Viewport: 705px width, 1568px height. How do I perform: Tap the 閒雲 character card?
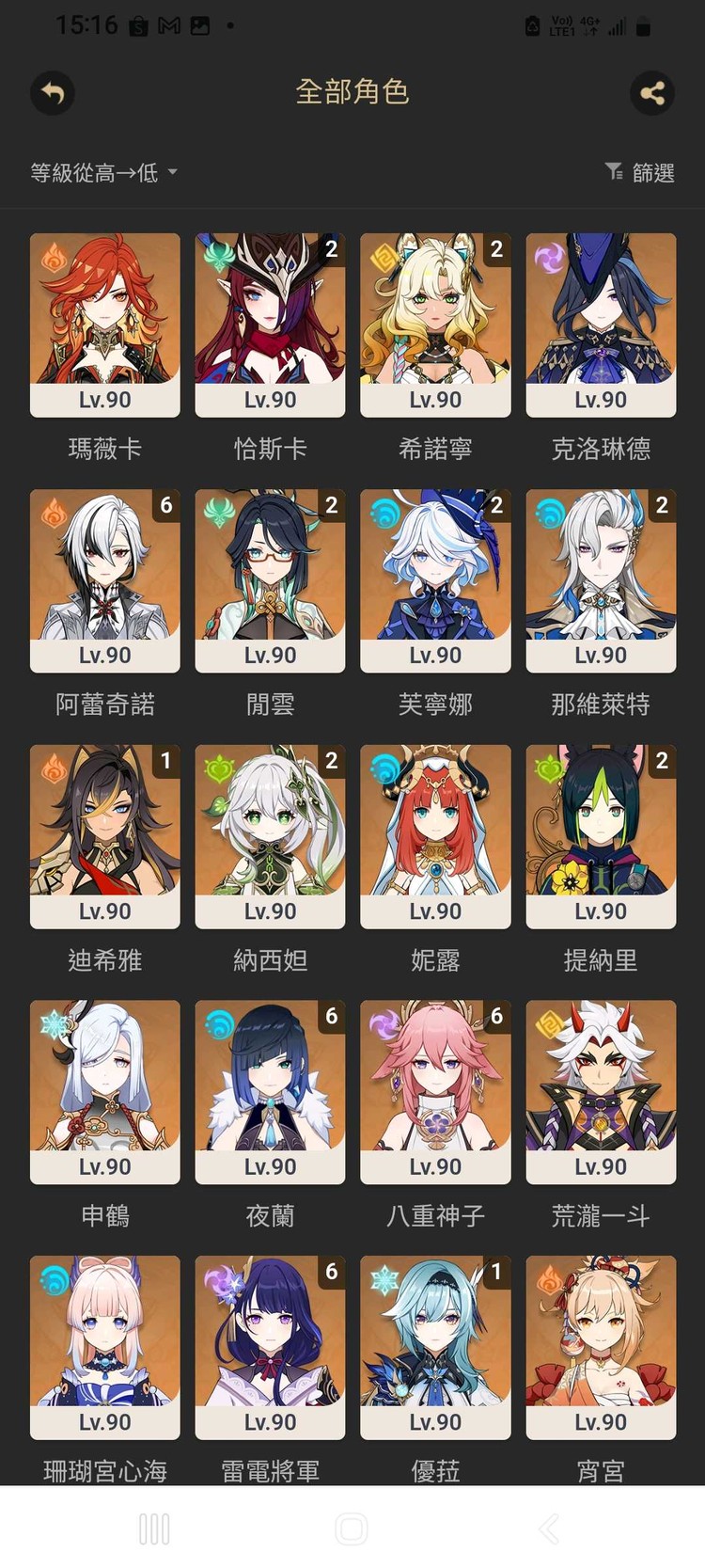tap(270, 580)
